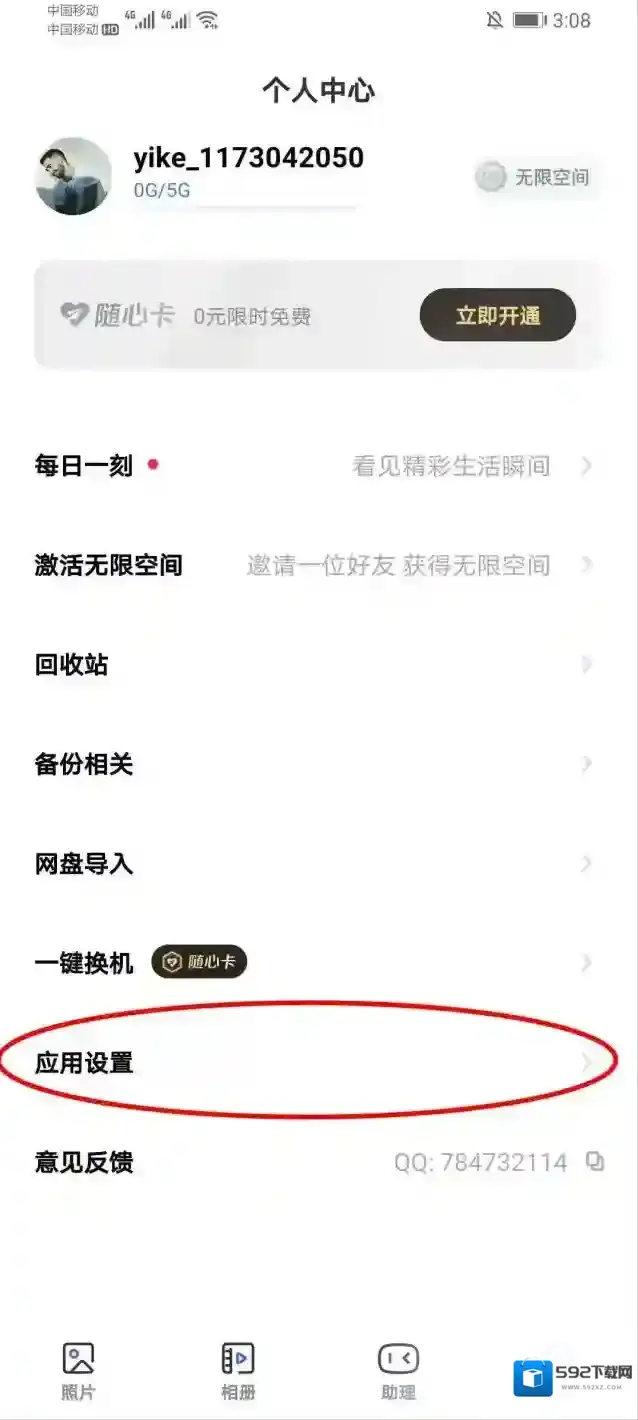638x1420 pixels.
Task: Open 备份相关 backup settings
Action: pyautogui.click(x=316, y=765)
